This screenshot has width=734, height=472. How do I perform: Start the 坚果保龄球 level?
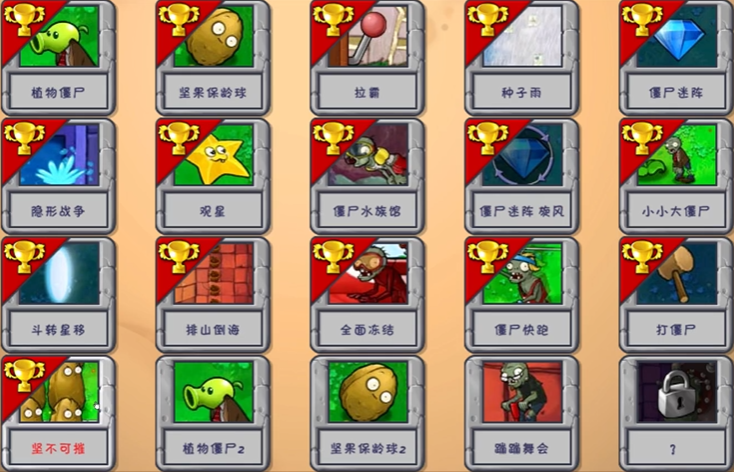(x=213, y=57)
